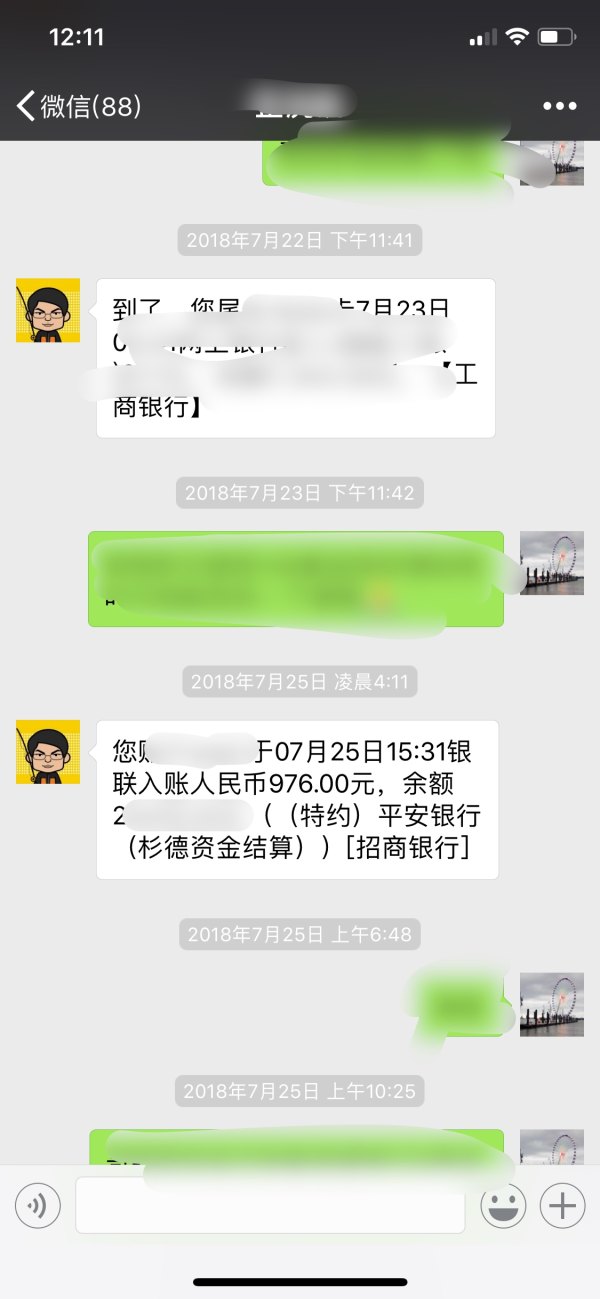This screenshot has width=600, height=1299.
Task: Tap the message text input field
Action: click(270, 1206)
